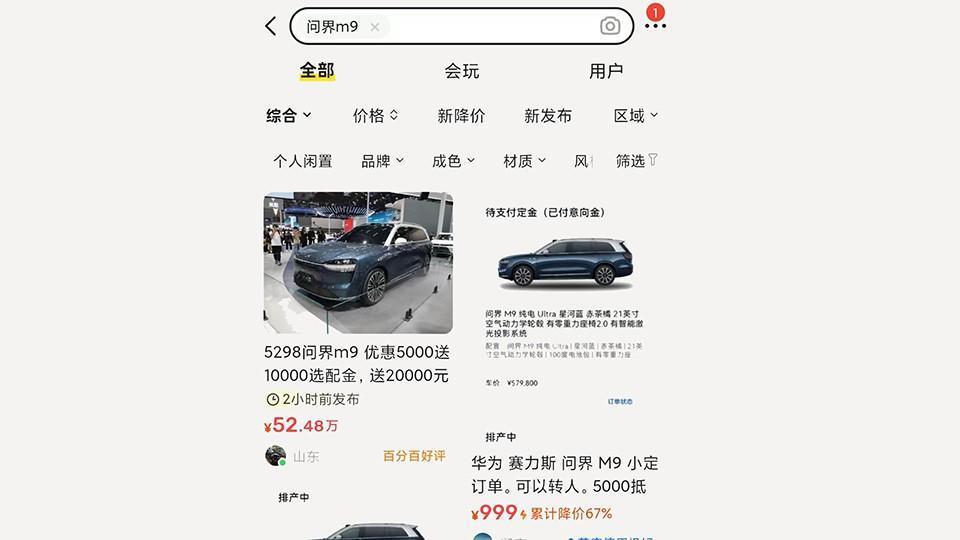Open the 5298问界m9 listing priced 52.48万

(358, 364)
